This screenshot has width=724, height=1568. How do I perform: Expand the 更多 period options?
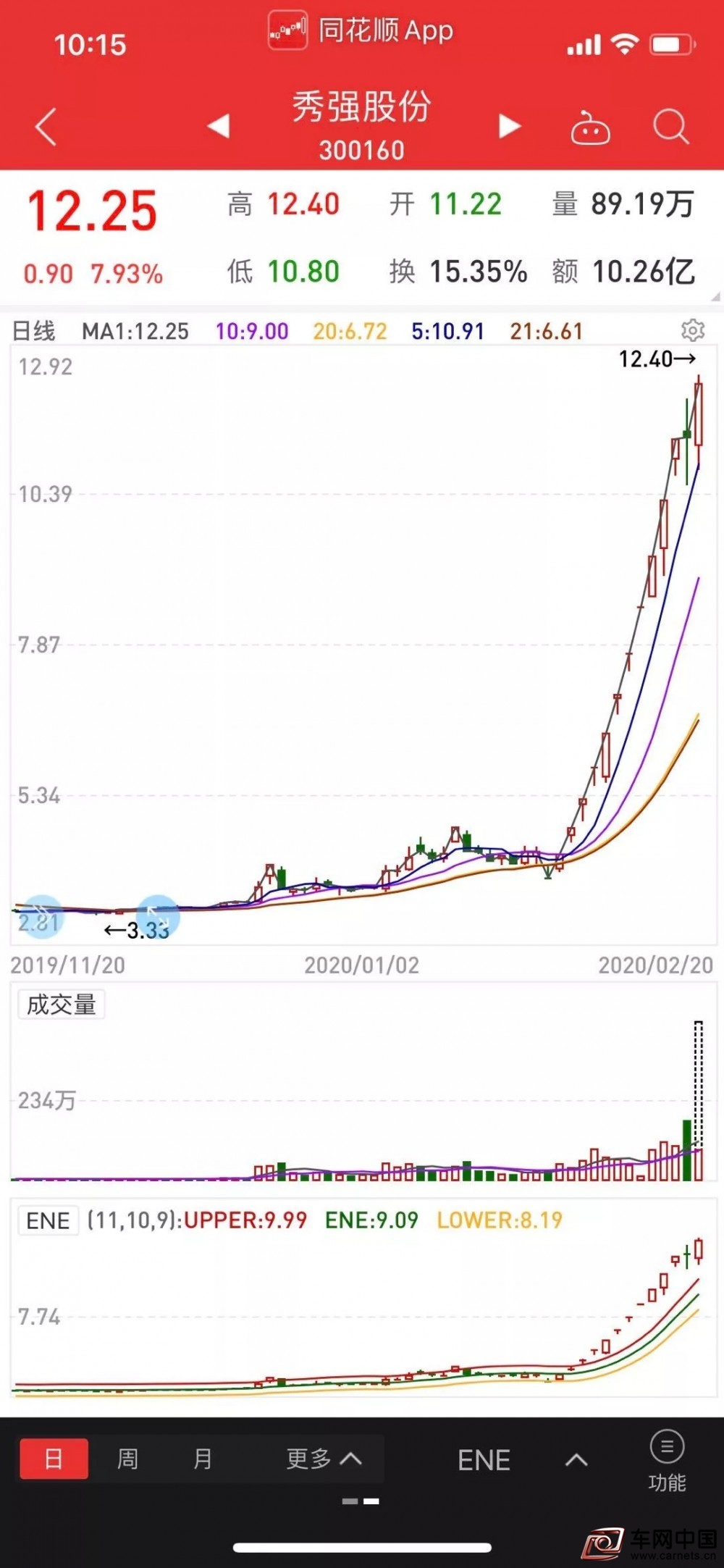pos(324,1459)
